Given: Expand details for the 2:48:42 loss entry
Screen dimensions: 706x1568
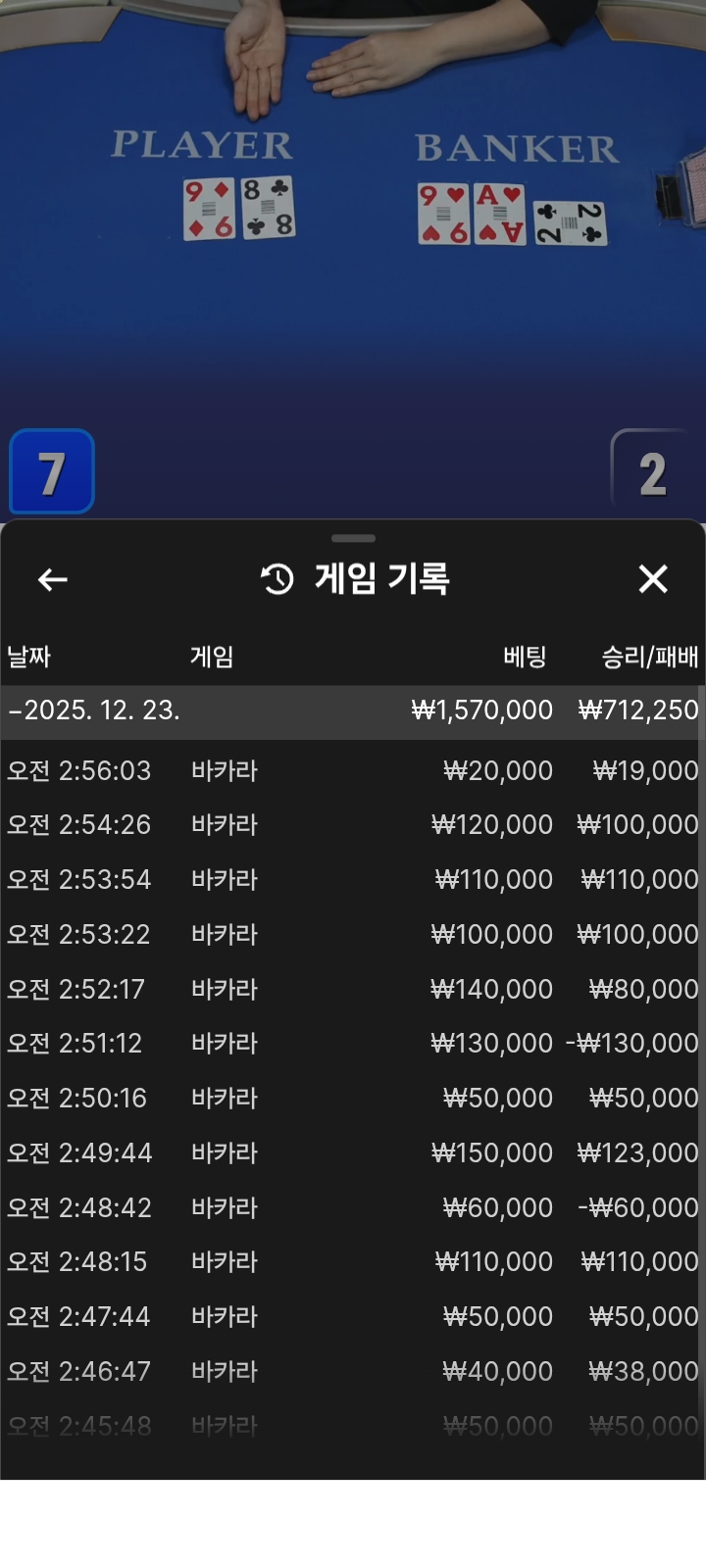Looking at the screenshot, I should [353, 1207].
